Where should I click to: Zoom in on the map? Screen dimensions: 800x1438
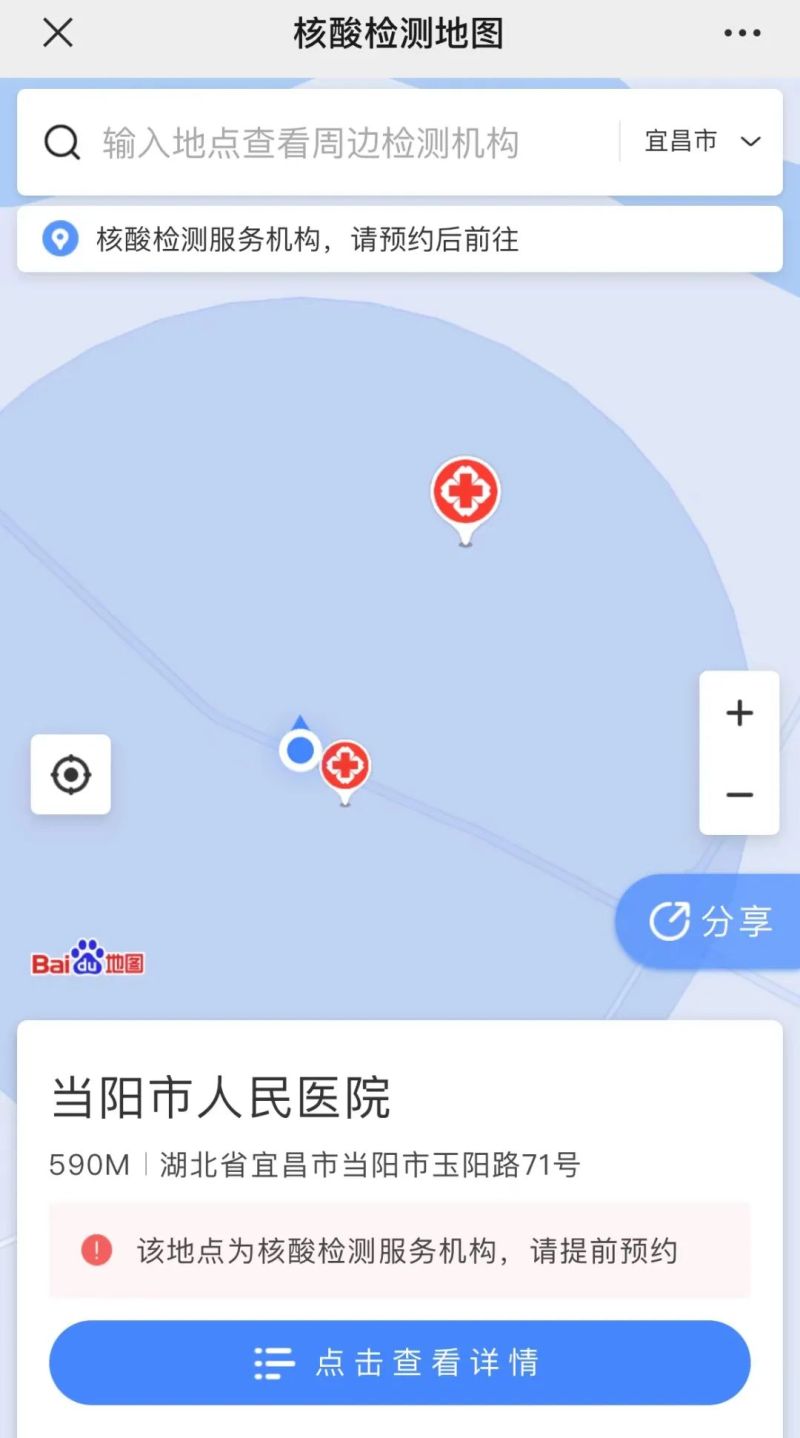[739, 713]
